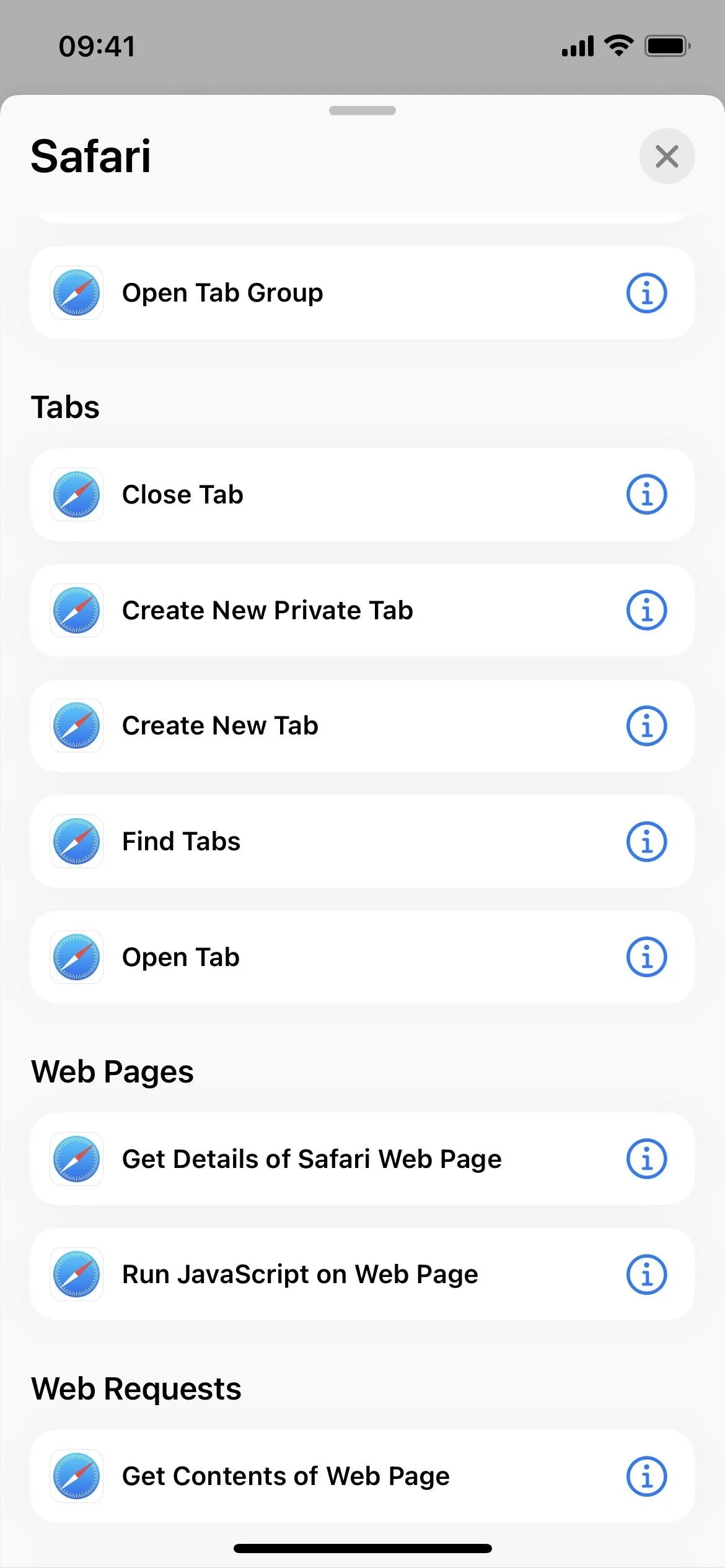Viewport: 725px width, 1568px height.
Task: Show info for Run JavaScript on Web Page
Action: click(x=646, y=1274)
